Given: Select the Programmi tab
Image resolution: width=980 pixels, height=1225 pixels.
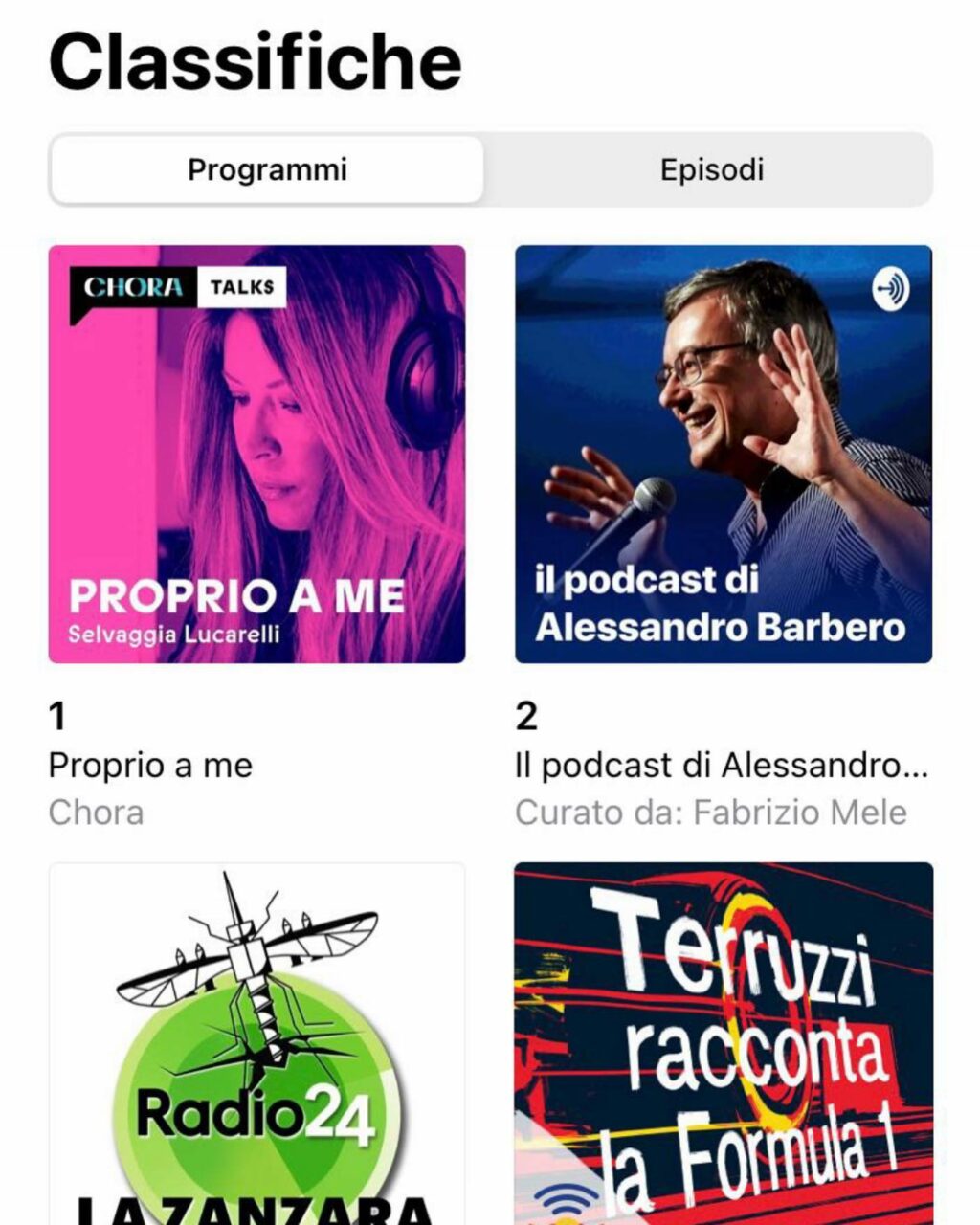Looking at the screenshot, I should click(268, 169).
